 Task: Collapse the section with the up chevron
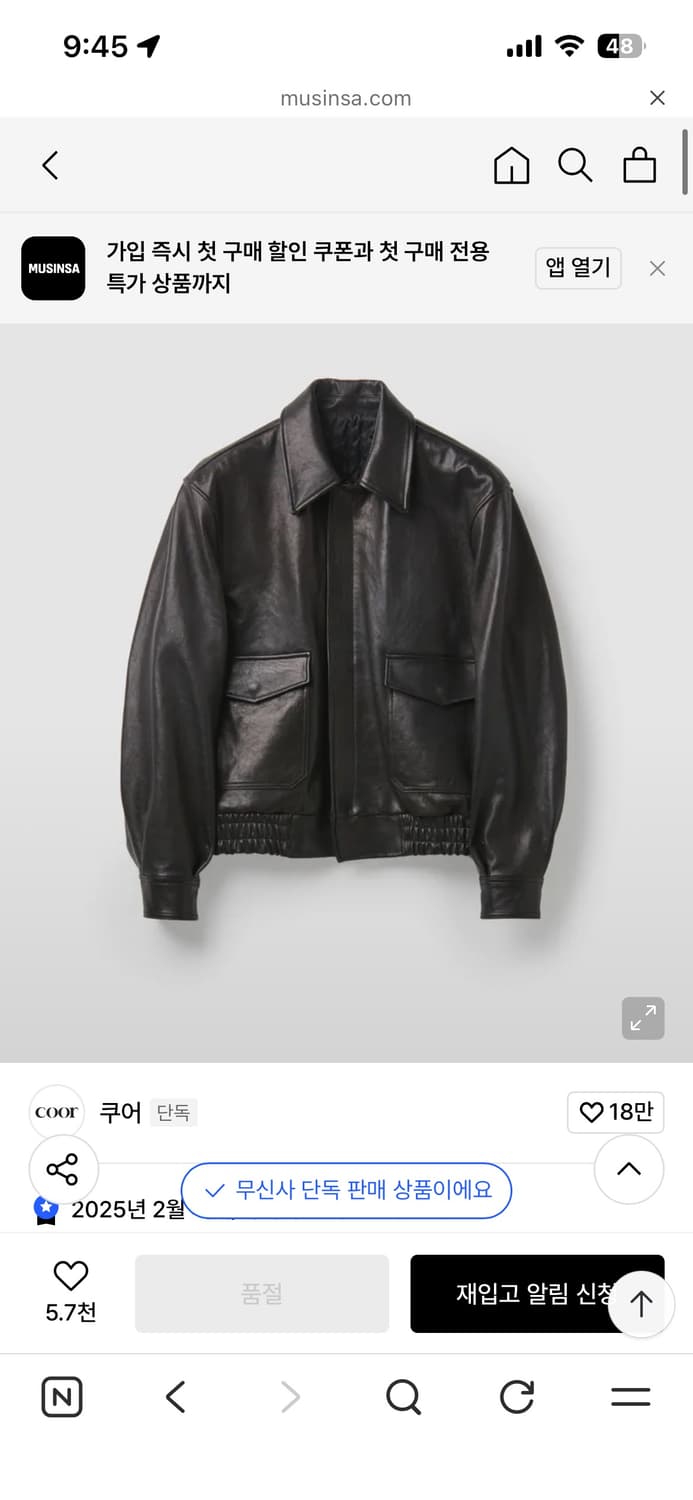(629, 1169)
